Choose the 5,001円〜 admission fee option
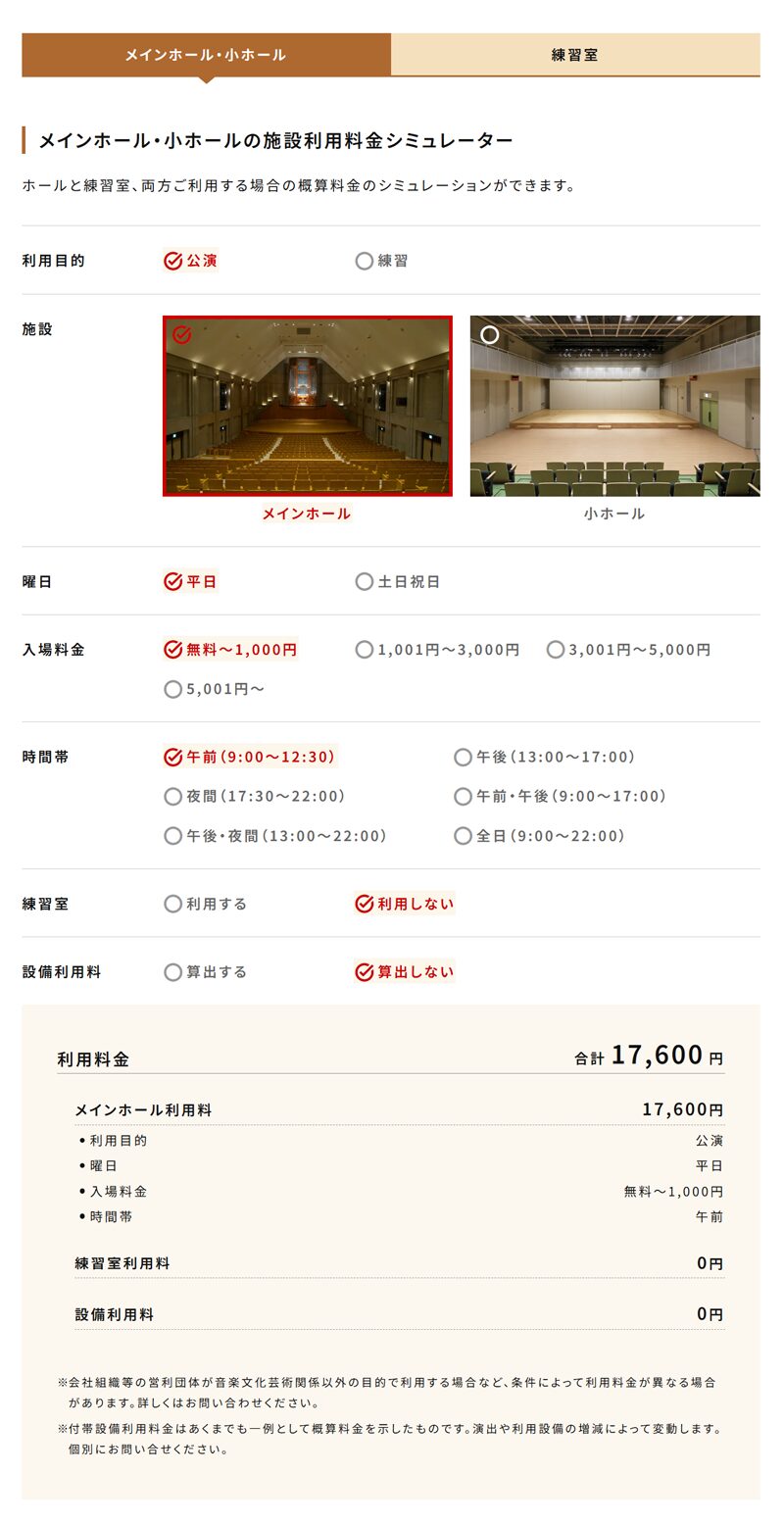Image resolution: width=784 pixels, height=1524 pixels. click(x=215, y=689)
